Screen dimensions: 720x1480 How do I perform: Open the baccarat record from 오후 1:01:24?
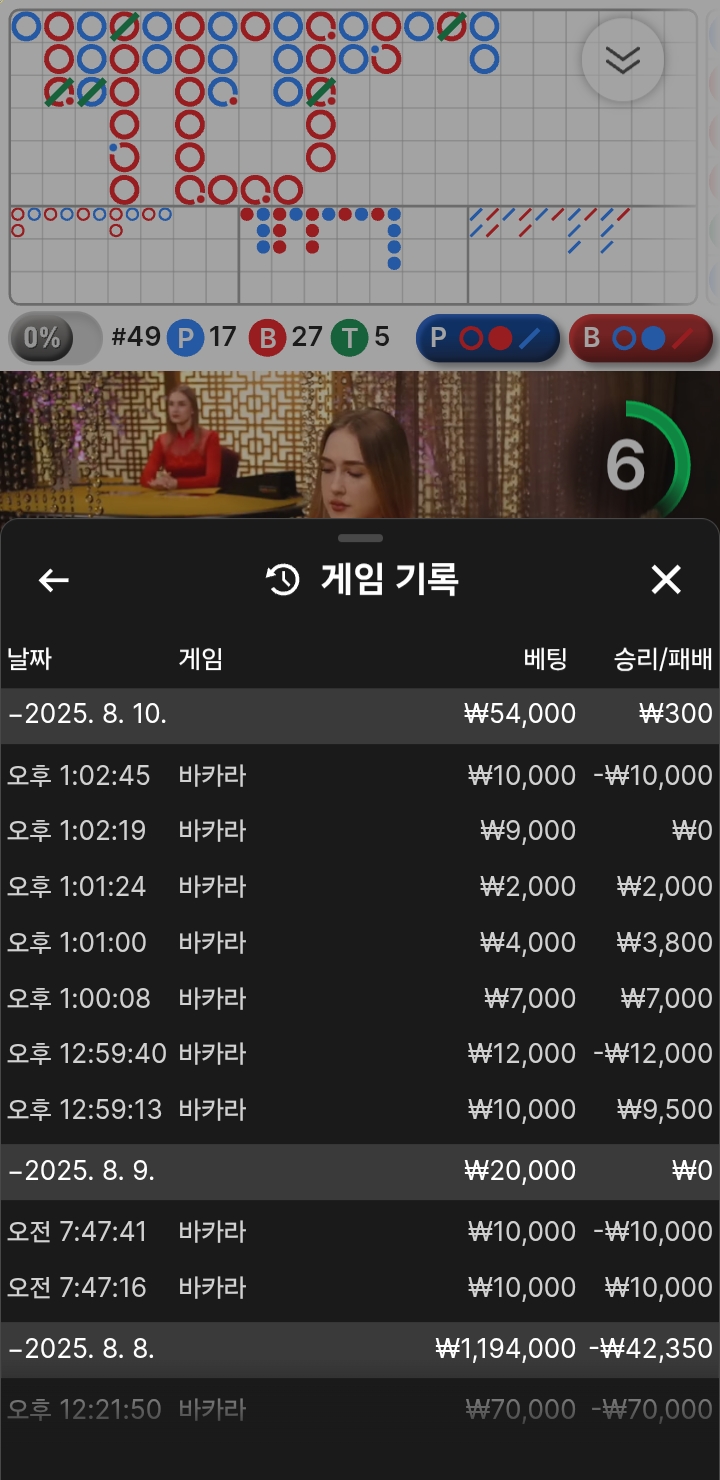pyautogui.click(x=360, y=887)
